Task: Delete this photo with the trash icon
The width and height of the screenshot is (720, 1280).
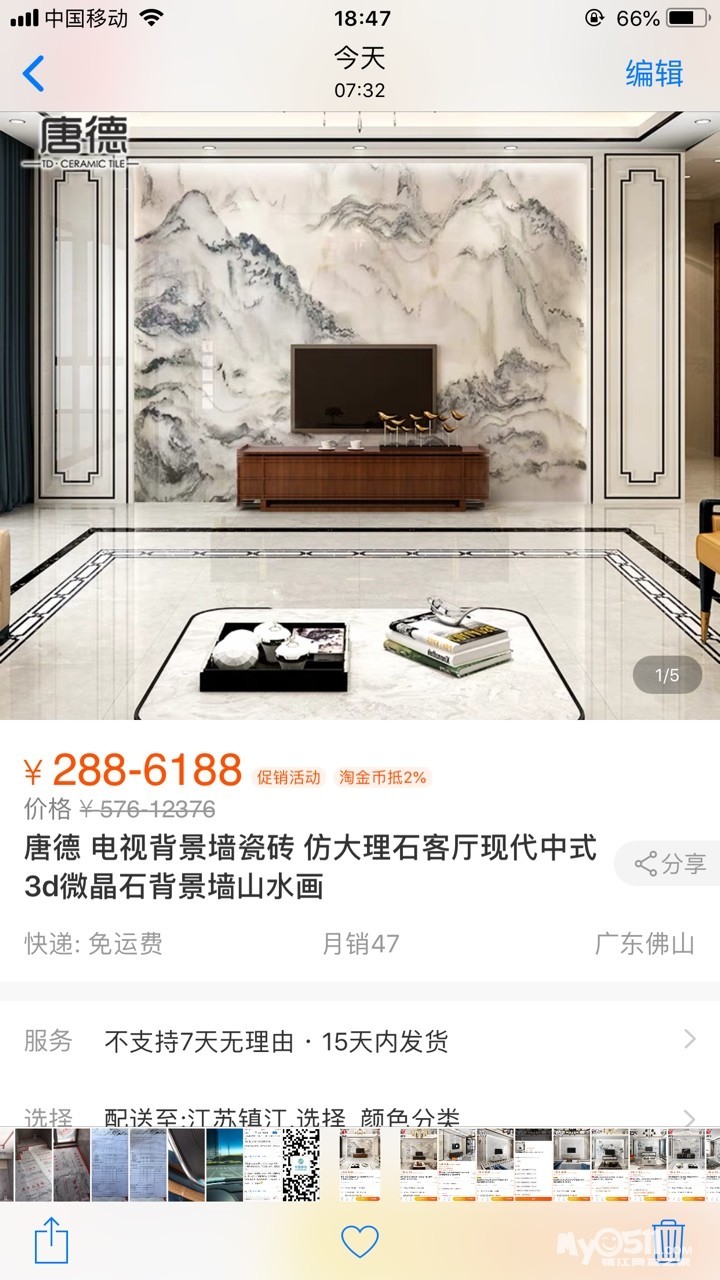Action: pyautogui.click(x=668, y=1240)
